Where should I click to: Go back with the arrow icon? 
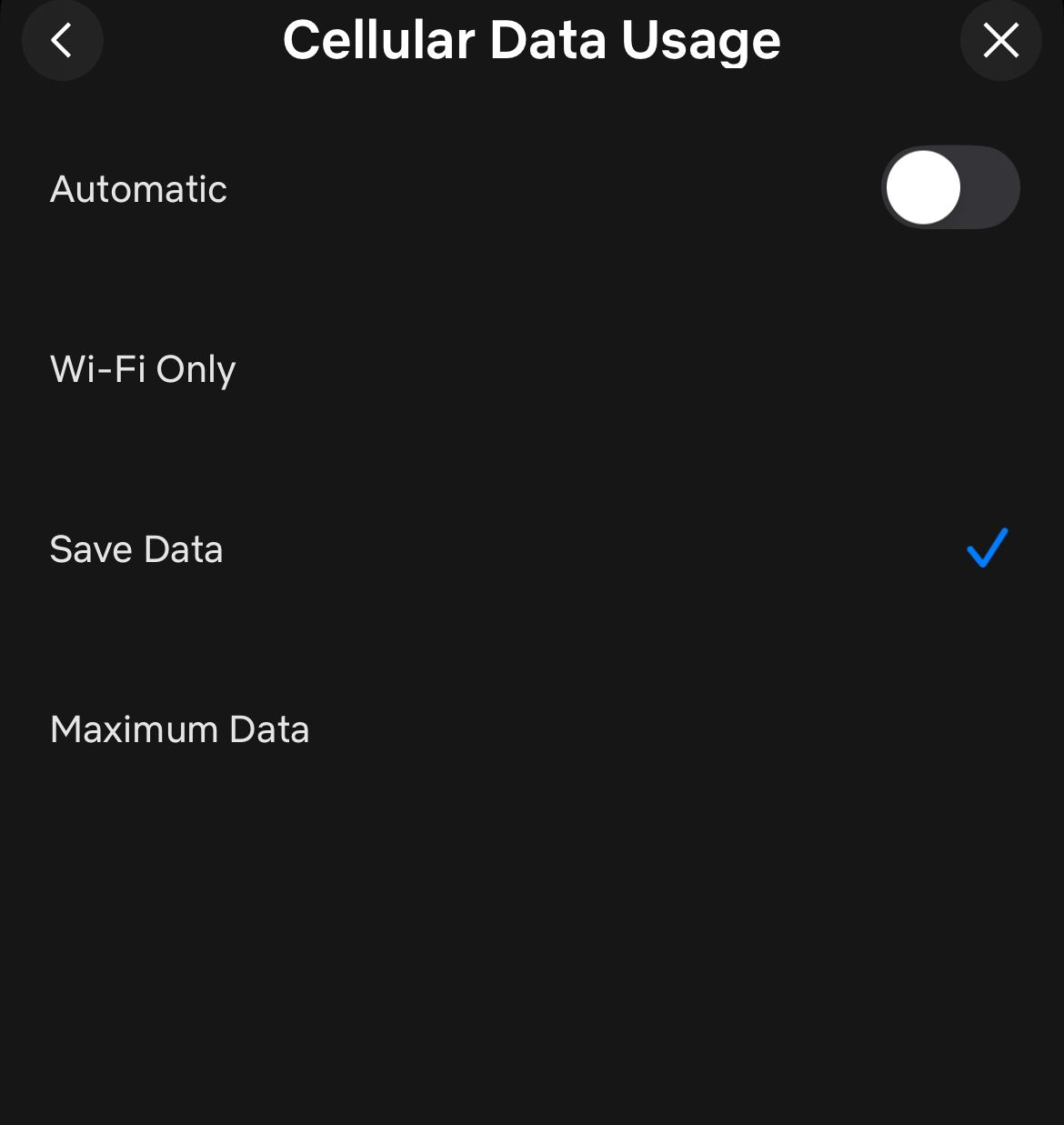[x=62, y=40]
